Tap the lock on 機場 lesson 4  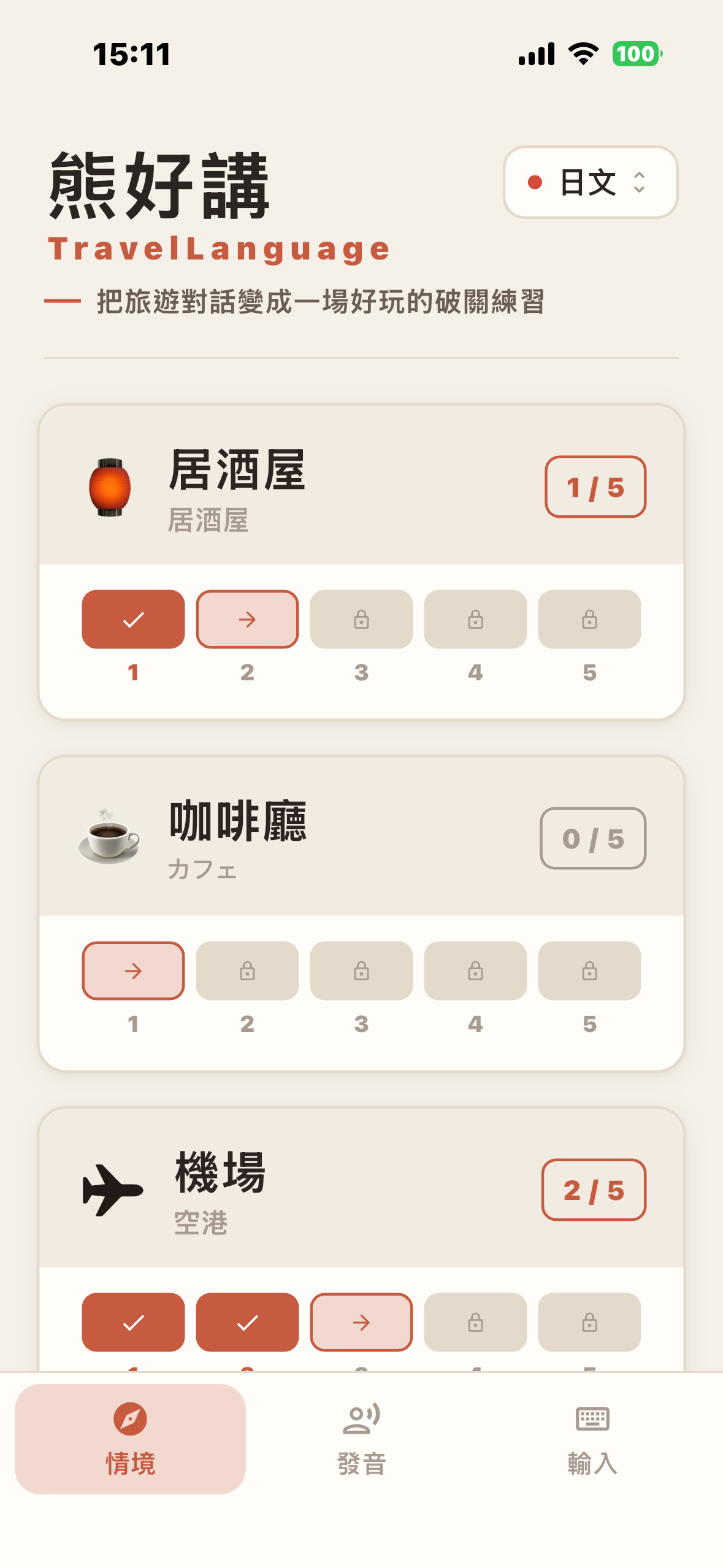point(475,1322)
